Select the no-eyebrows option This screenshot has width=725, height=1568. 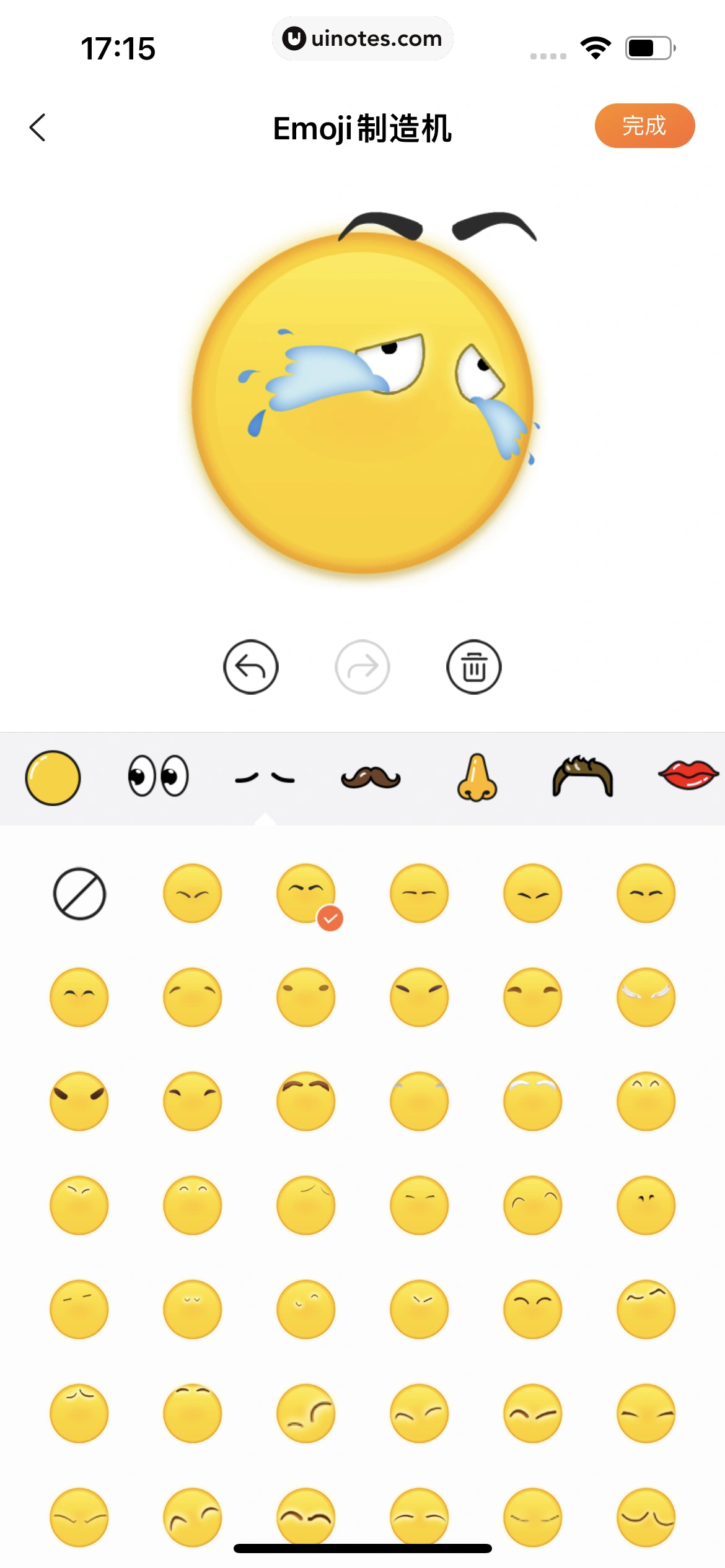79,894
